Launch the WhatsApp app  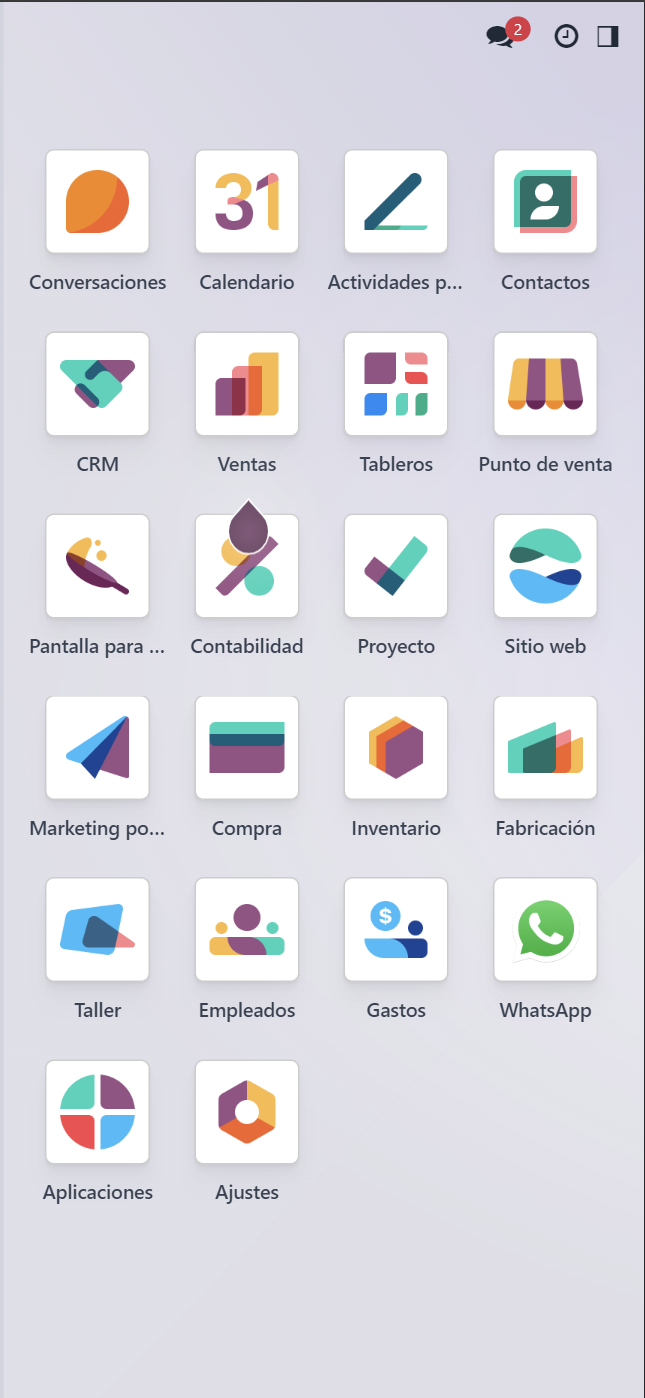pyautogui.click(x=545, y=930)
